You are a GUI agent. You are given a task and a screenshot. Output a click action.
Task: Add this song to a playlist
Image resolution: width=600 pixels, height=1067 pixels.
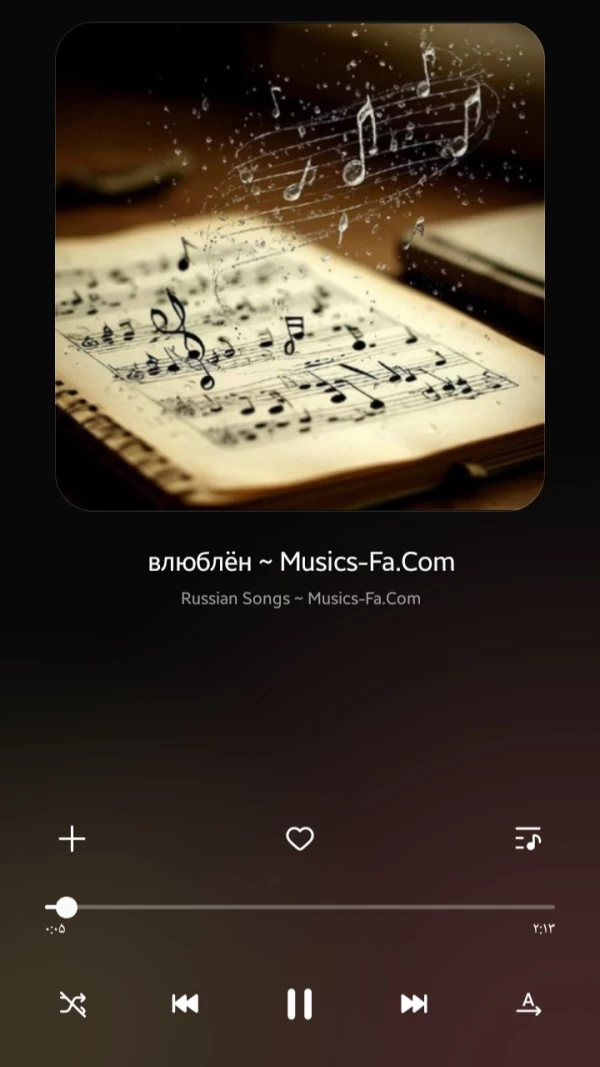(x=72, y=839)
